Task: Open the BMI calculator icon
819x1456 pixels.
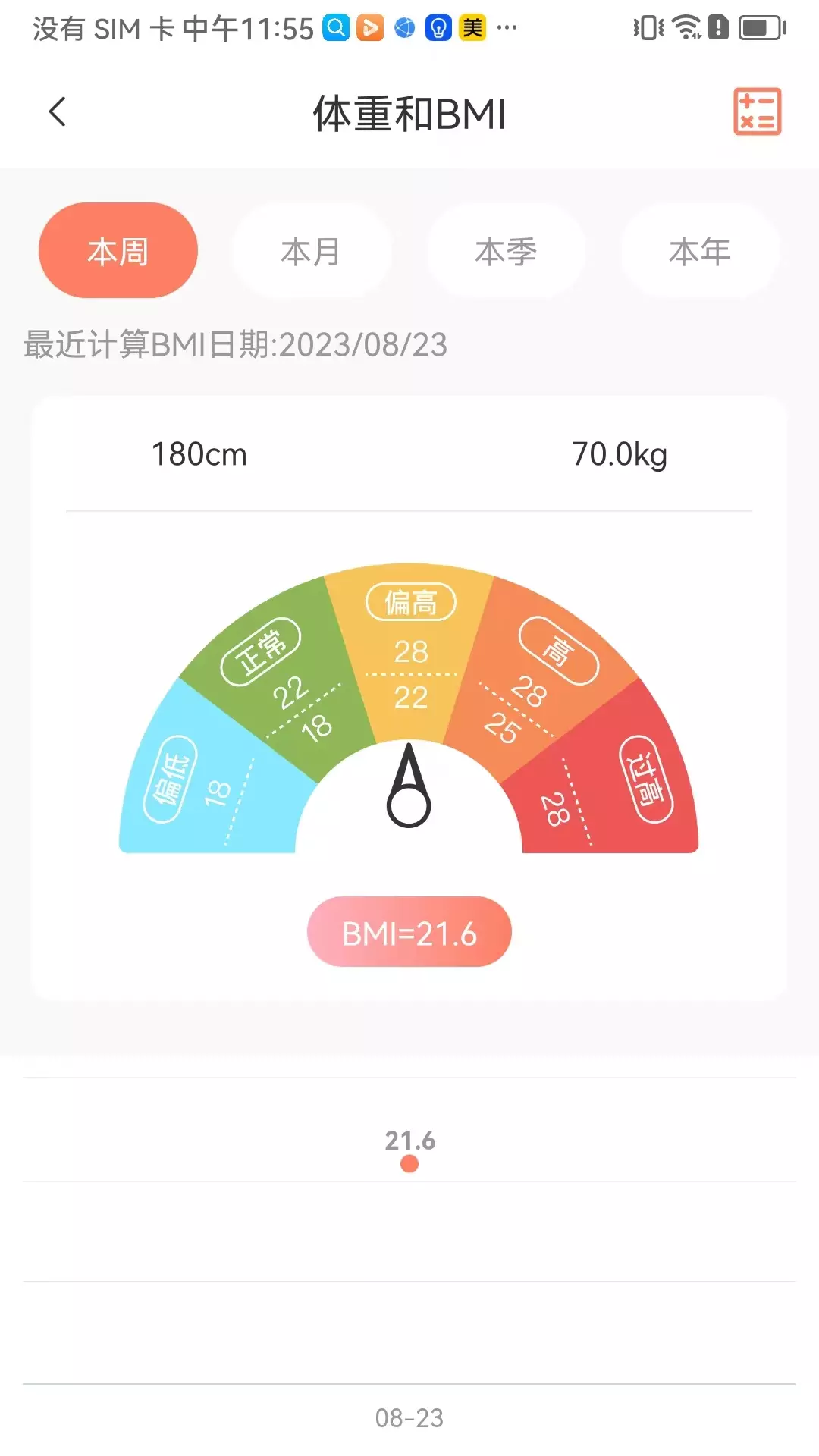Action: click(x=757, y=112)
